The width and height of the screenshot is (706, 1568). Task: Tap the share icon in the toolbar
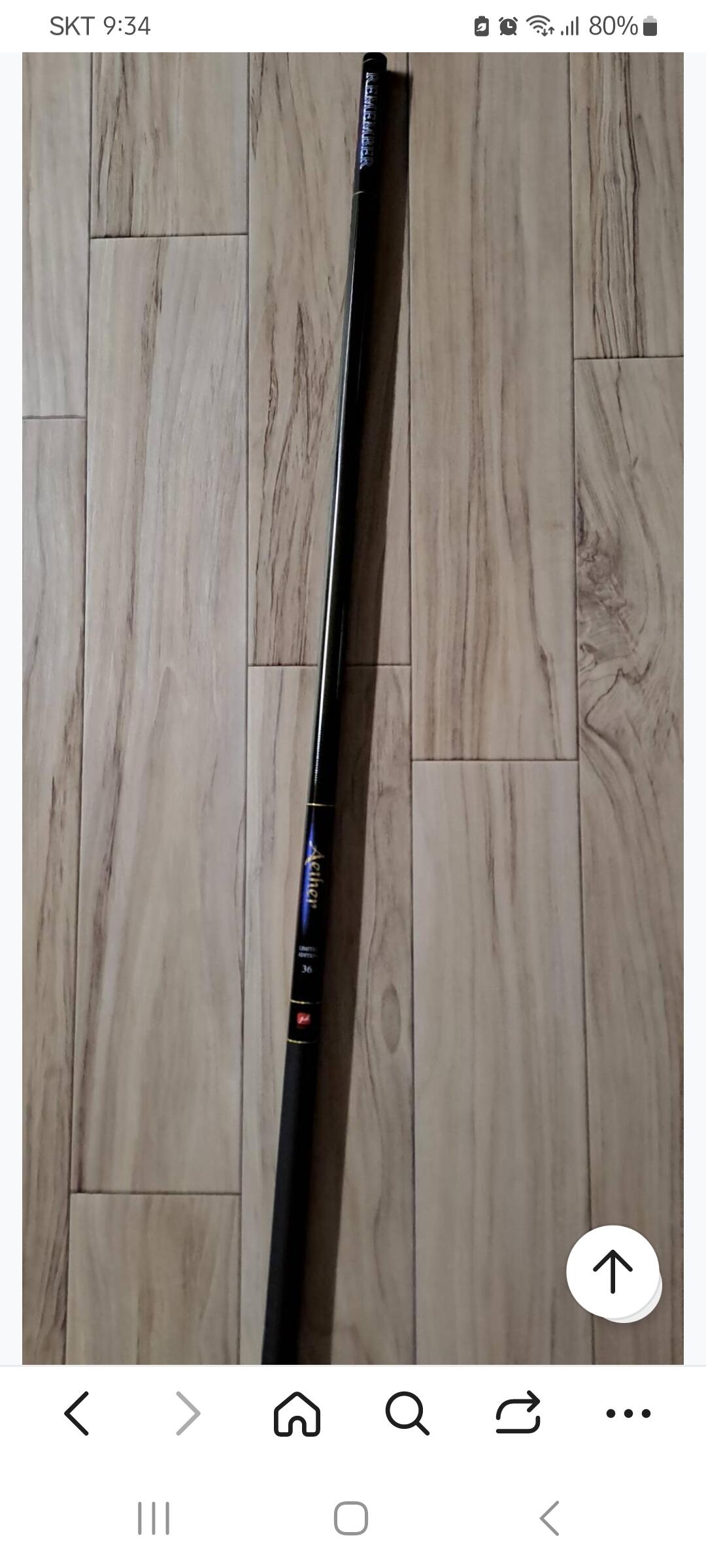(518, 1413)
